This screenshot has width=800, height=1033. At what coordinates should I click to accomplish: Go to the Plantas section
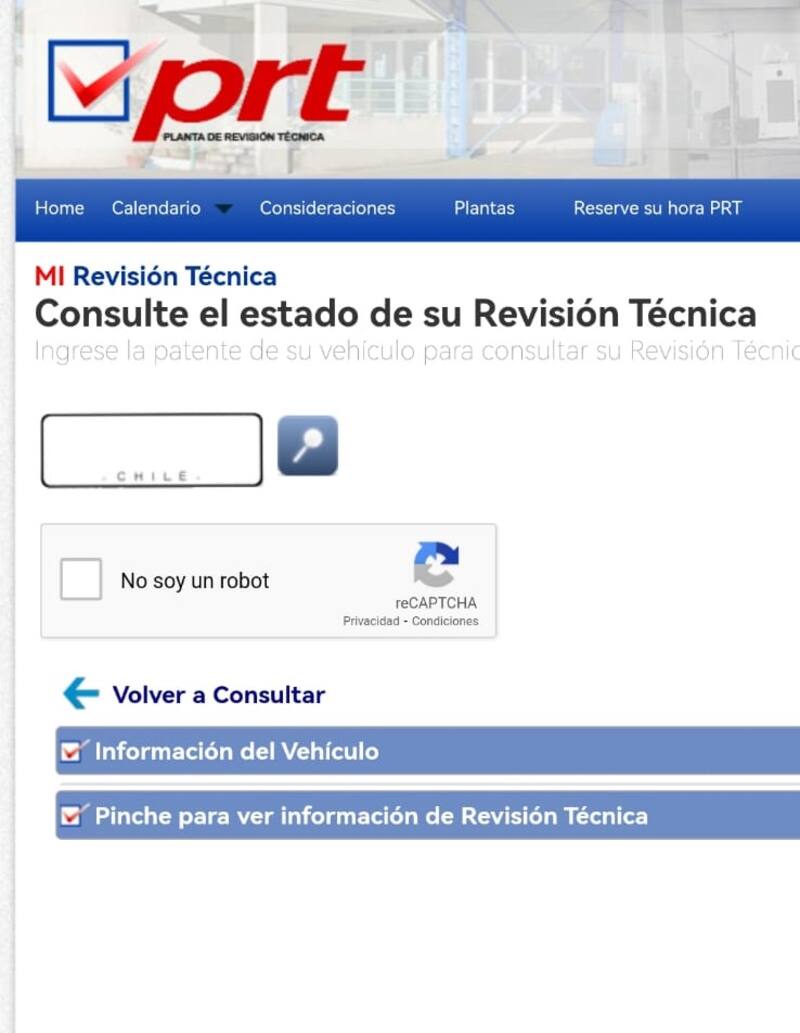coord(484,208)
